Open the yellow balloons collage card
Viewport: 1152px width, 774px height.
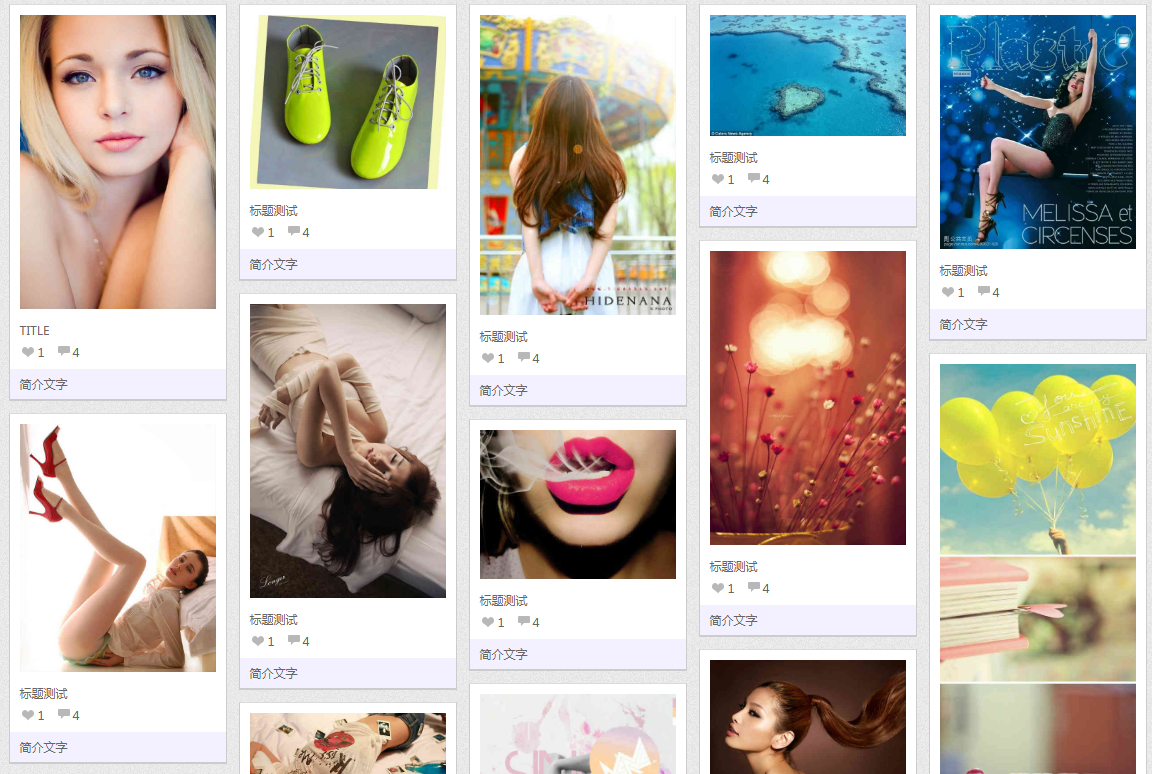pyautogui.click(x=1038, y=560)
